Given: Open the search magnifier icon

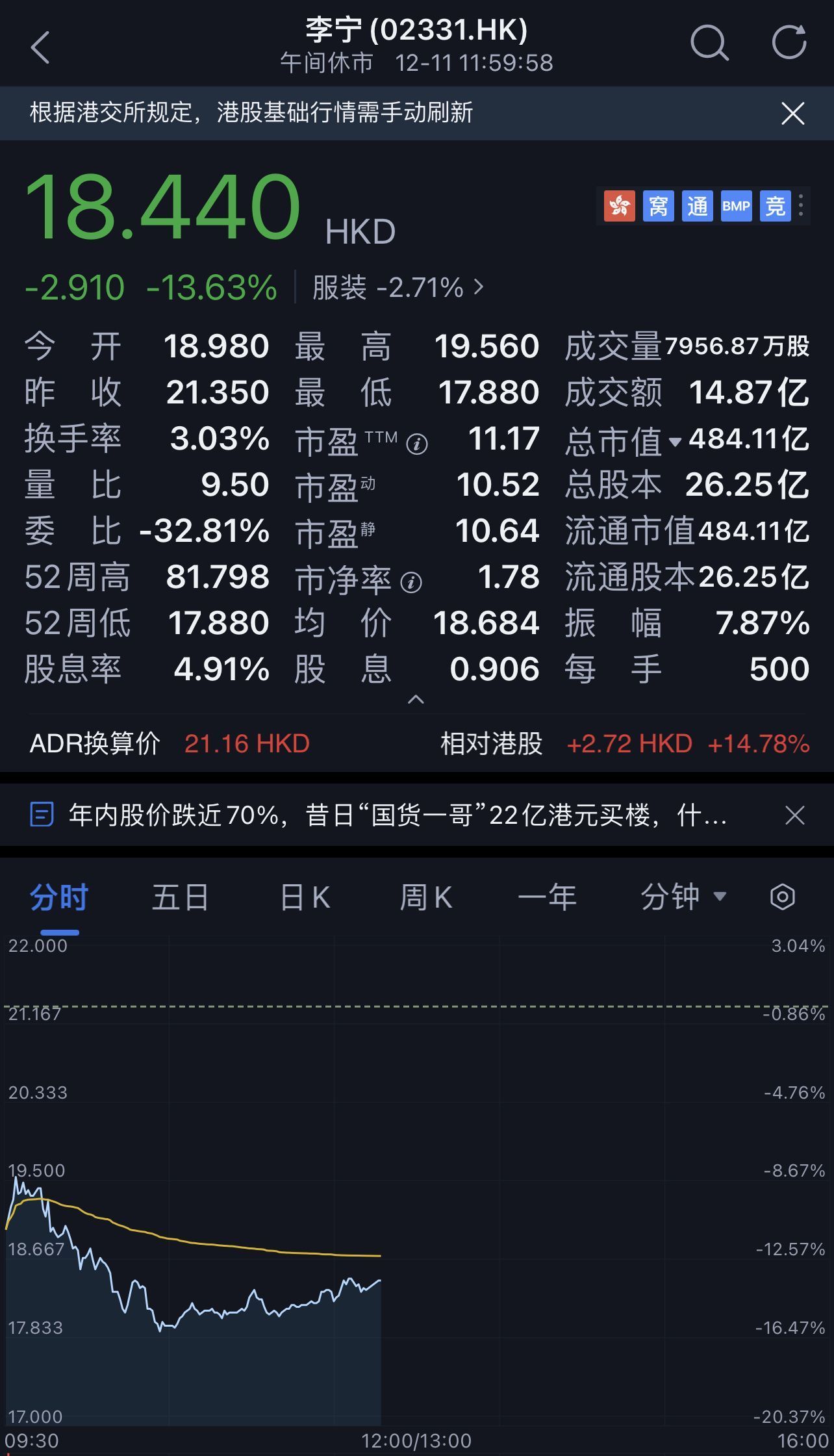Looking at the screenshot, I should (x=709, y=44).
